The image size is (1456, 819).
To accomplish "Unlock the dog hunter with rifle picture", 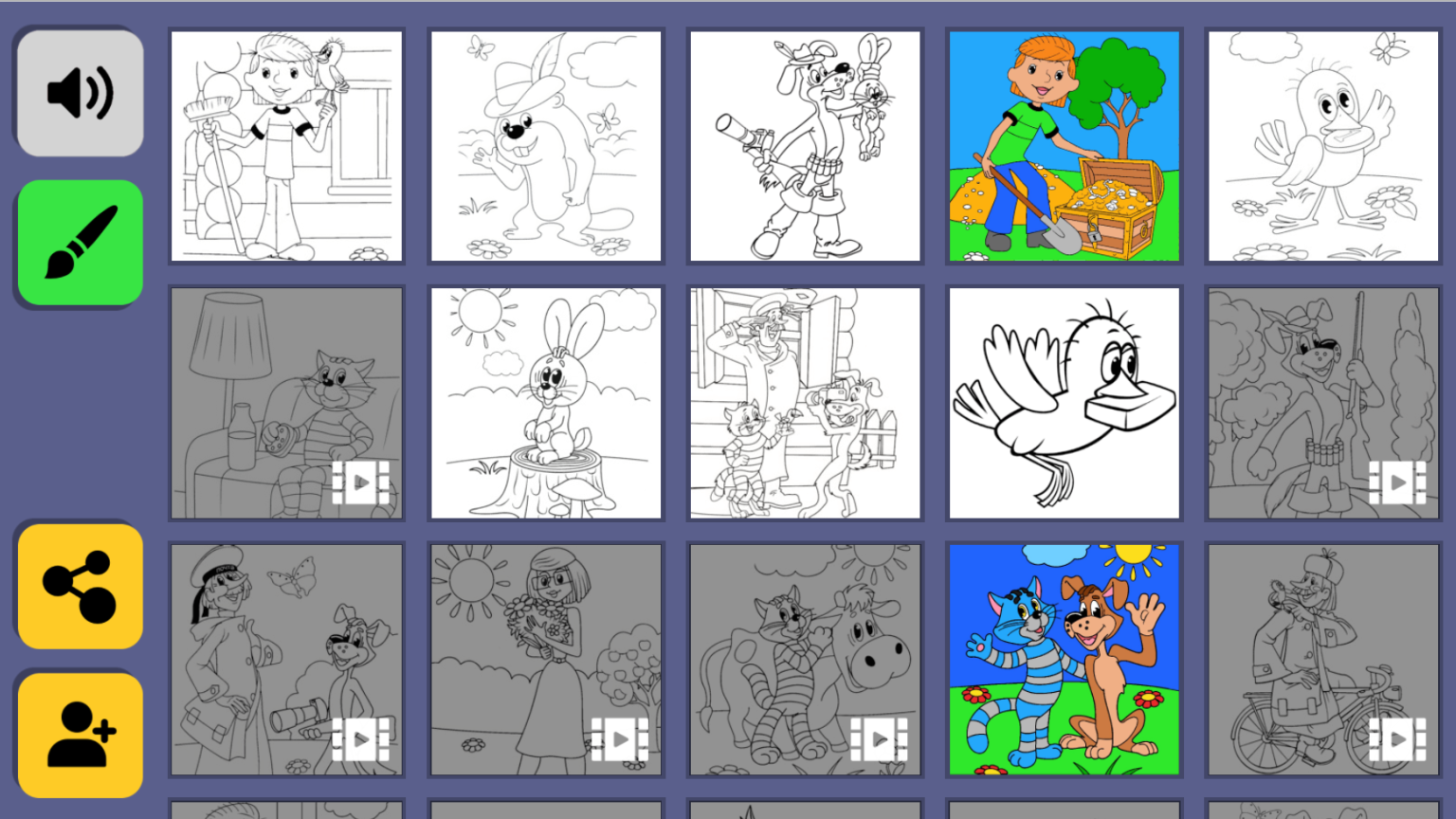I will (x=1323, y=403).
